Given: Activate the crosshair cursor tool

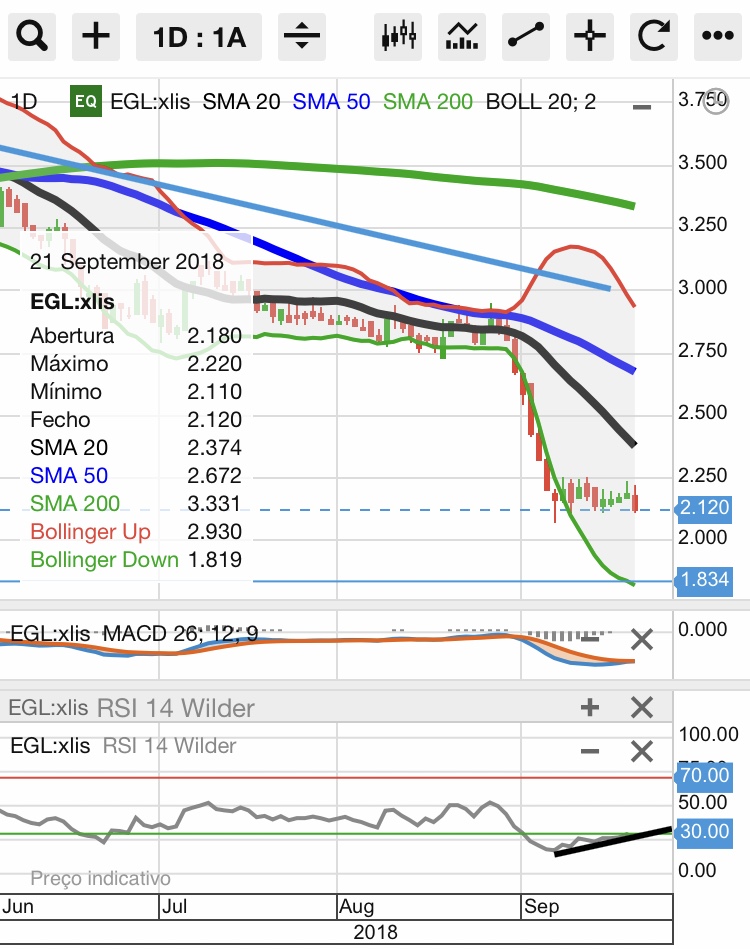Looking at the screenshot, I should (590, 38).
